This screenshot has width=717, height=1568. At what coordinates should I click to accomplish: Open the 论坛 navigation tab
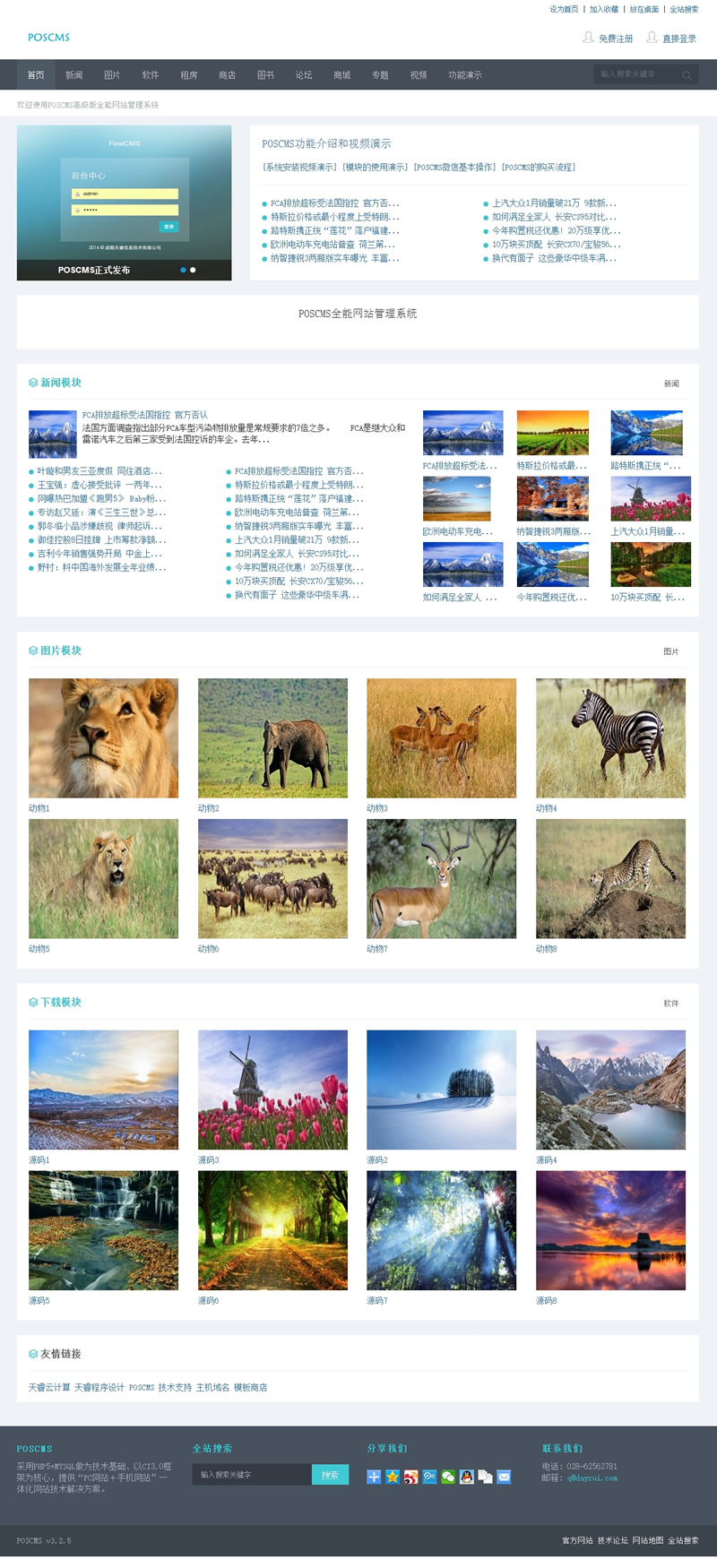click(x=304, y=75)
